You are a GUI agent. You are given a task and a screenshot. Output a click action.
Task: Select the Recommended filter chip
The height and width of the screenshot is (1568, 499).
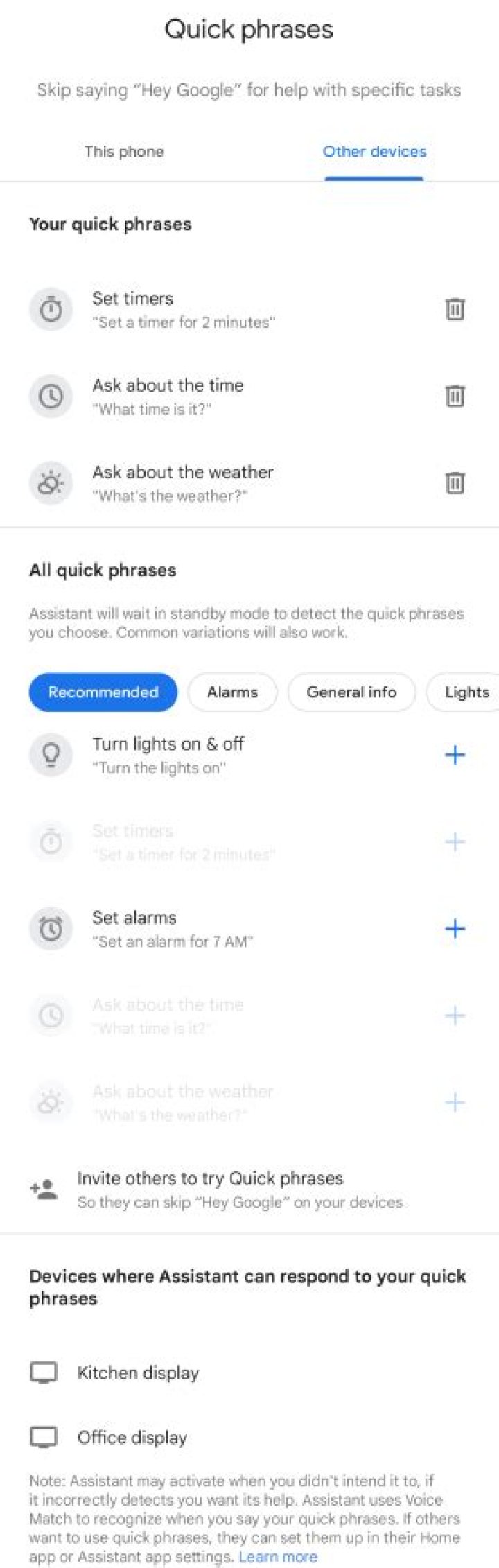103,692
